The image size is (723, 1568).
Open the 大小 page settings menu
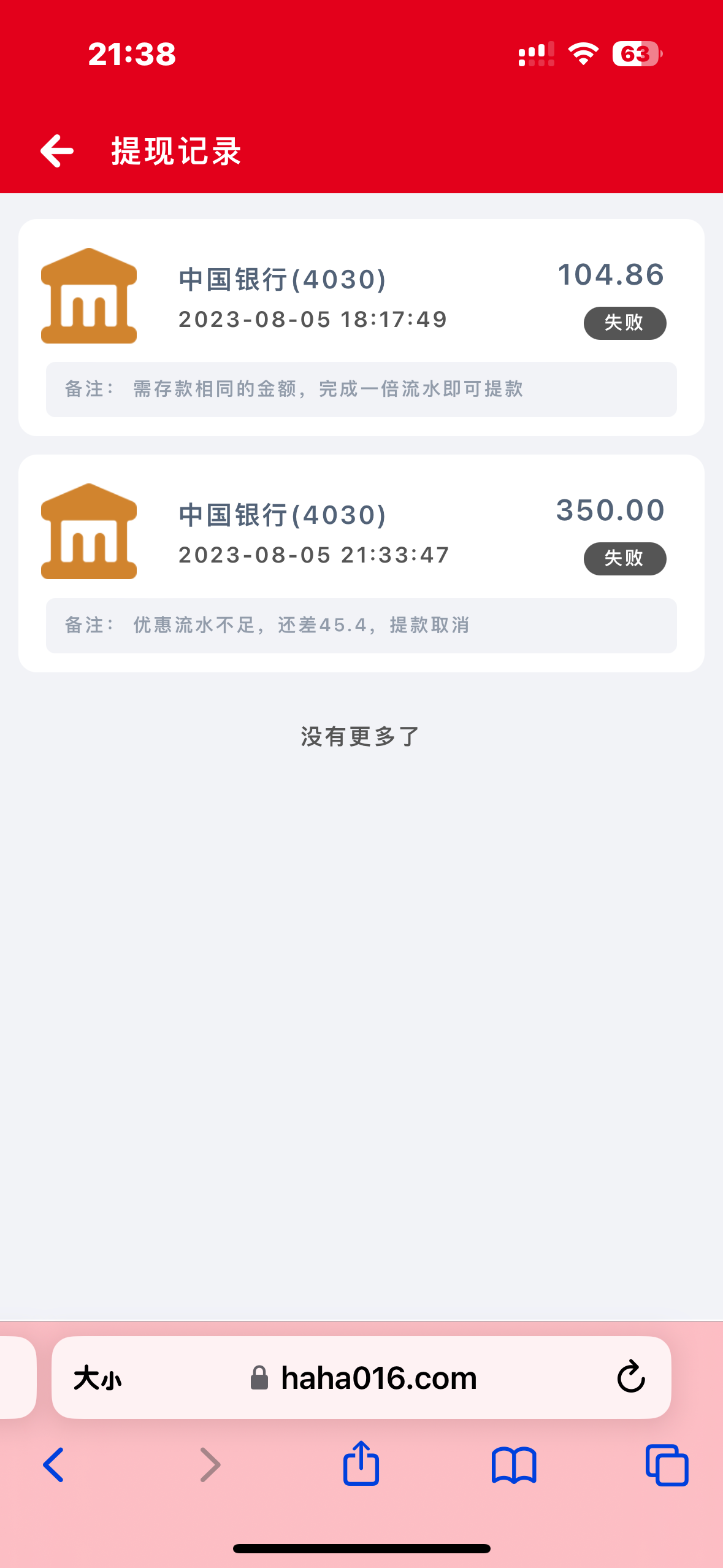[x=98, y=1378]
